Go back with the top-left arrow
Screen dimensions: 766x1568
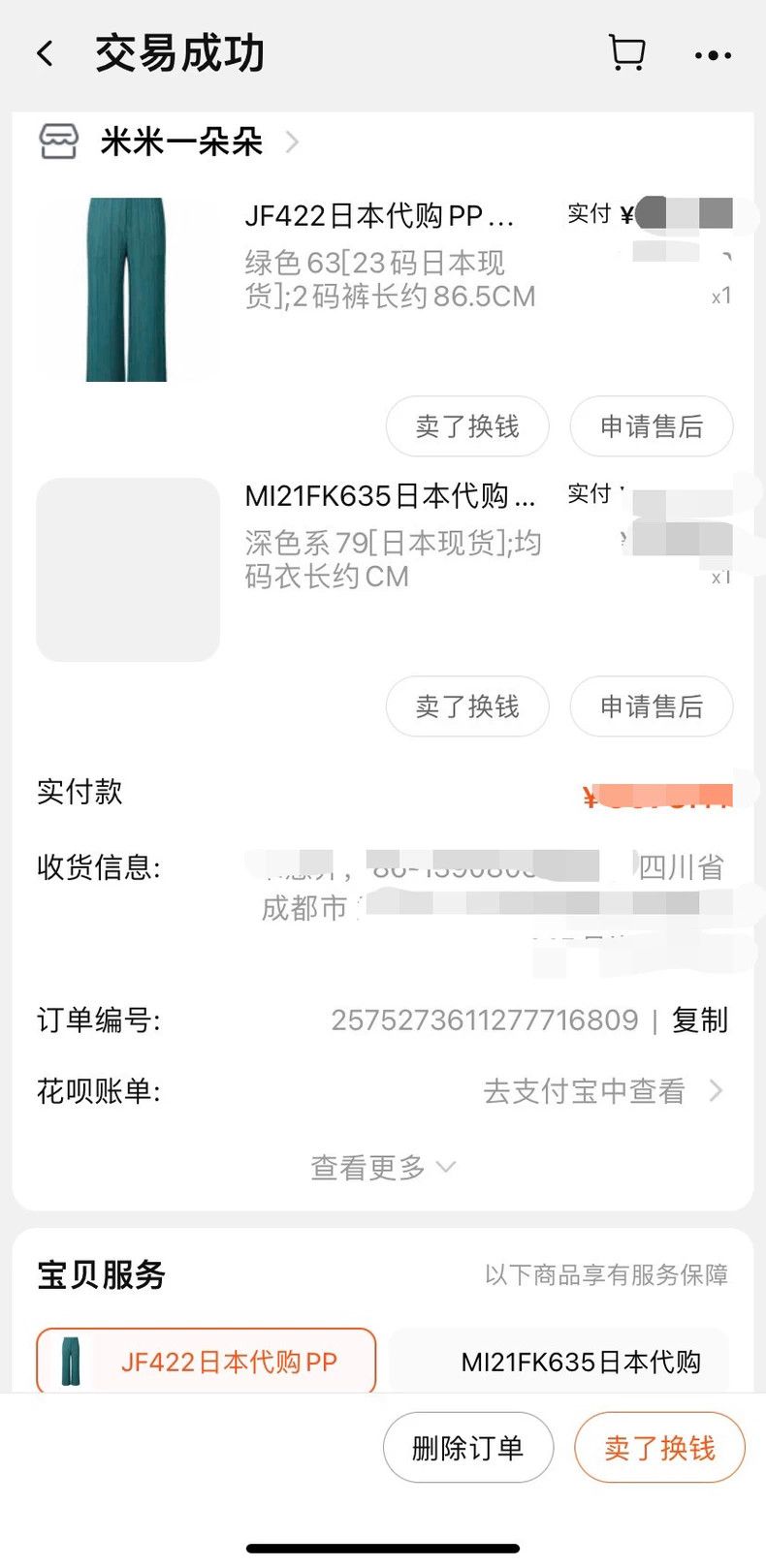(x=45, y=53)
